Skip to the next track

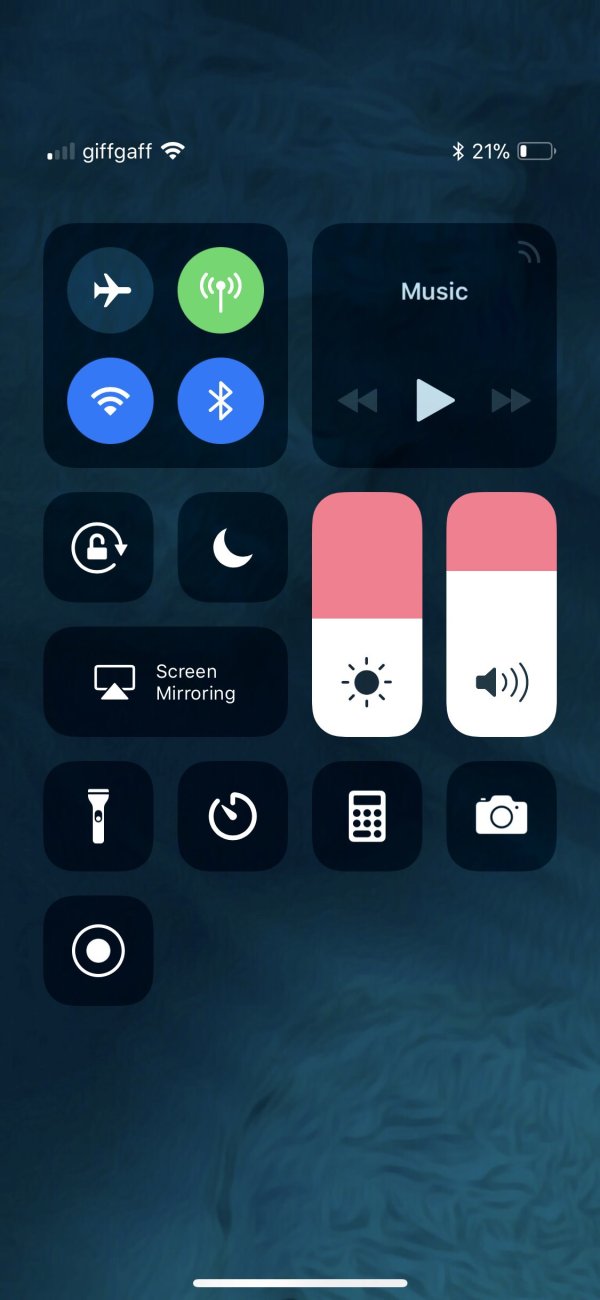(x=510, y=401)
